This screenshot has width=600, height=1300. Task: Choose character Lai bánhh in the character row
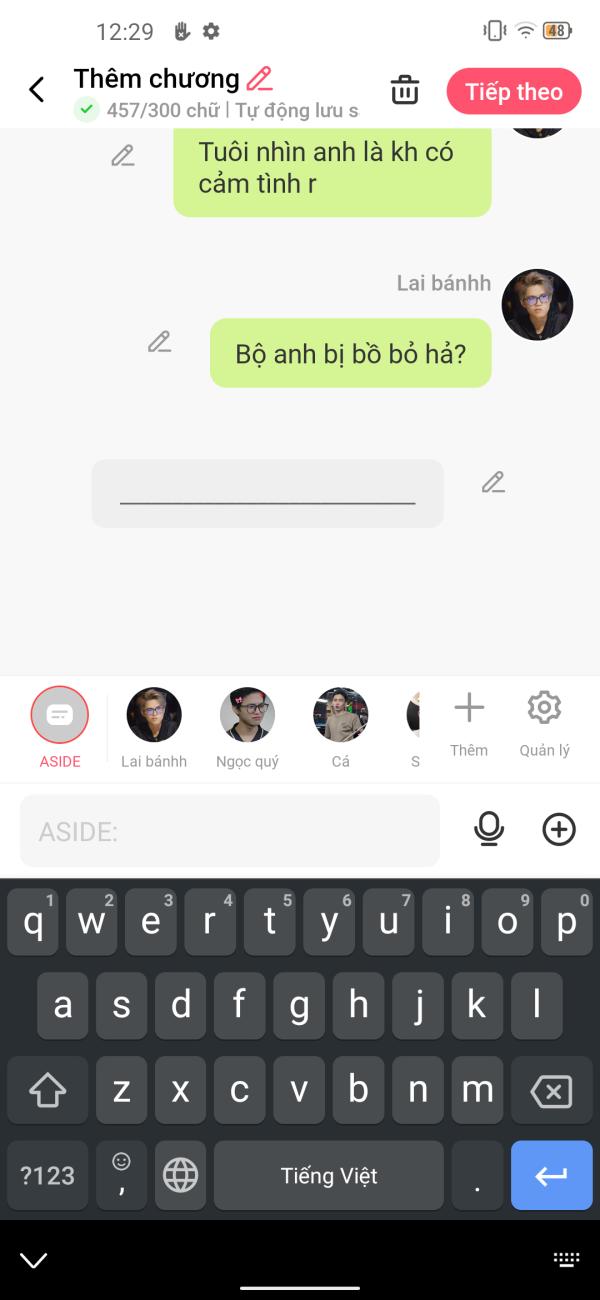tap(154, 727)
